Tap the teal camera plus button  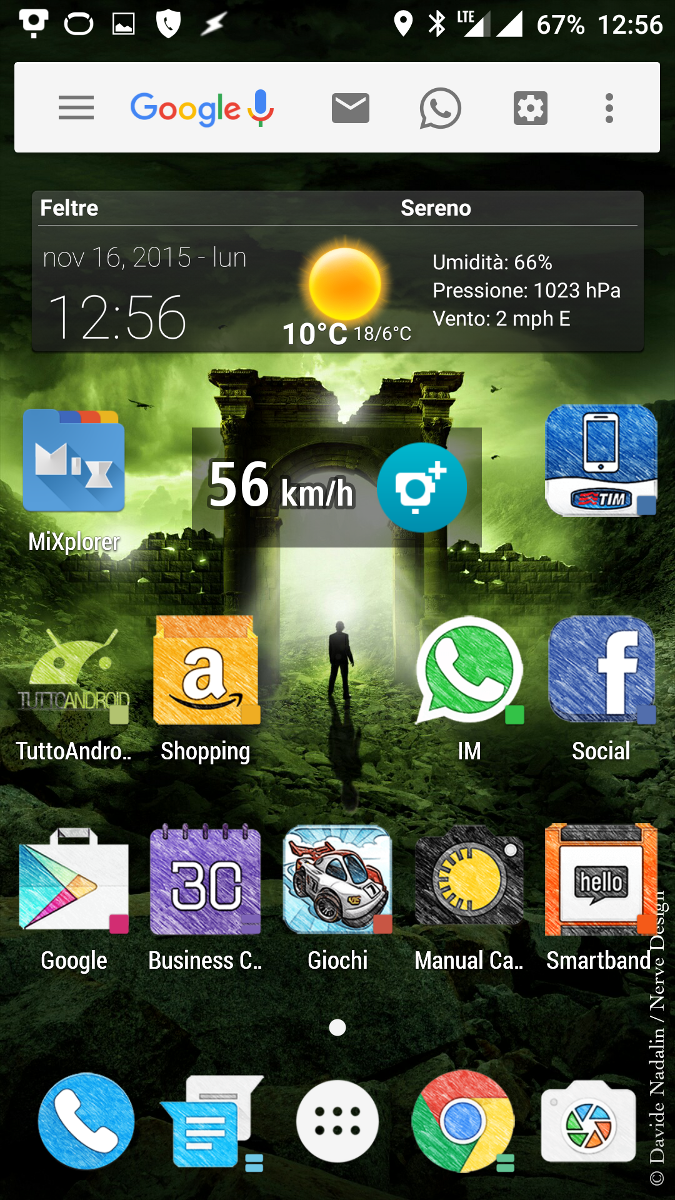(x=422, y=488)
